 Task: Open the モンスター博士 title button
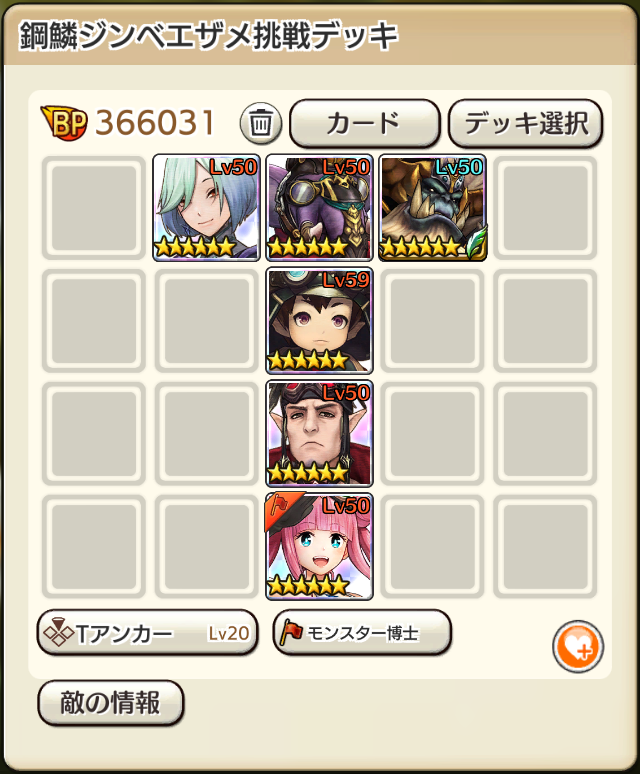(x=362, y=633)
